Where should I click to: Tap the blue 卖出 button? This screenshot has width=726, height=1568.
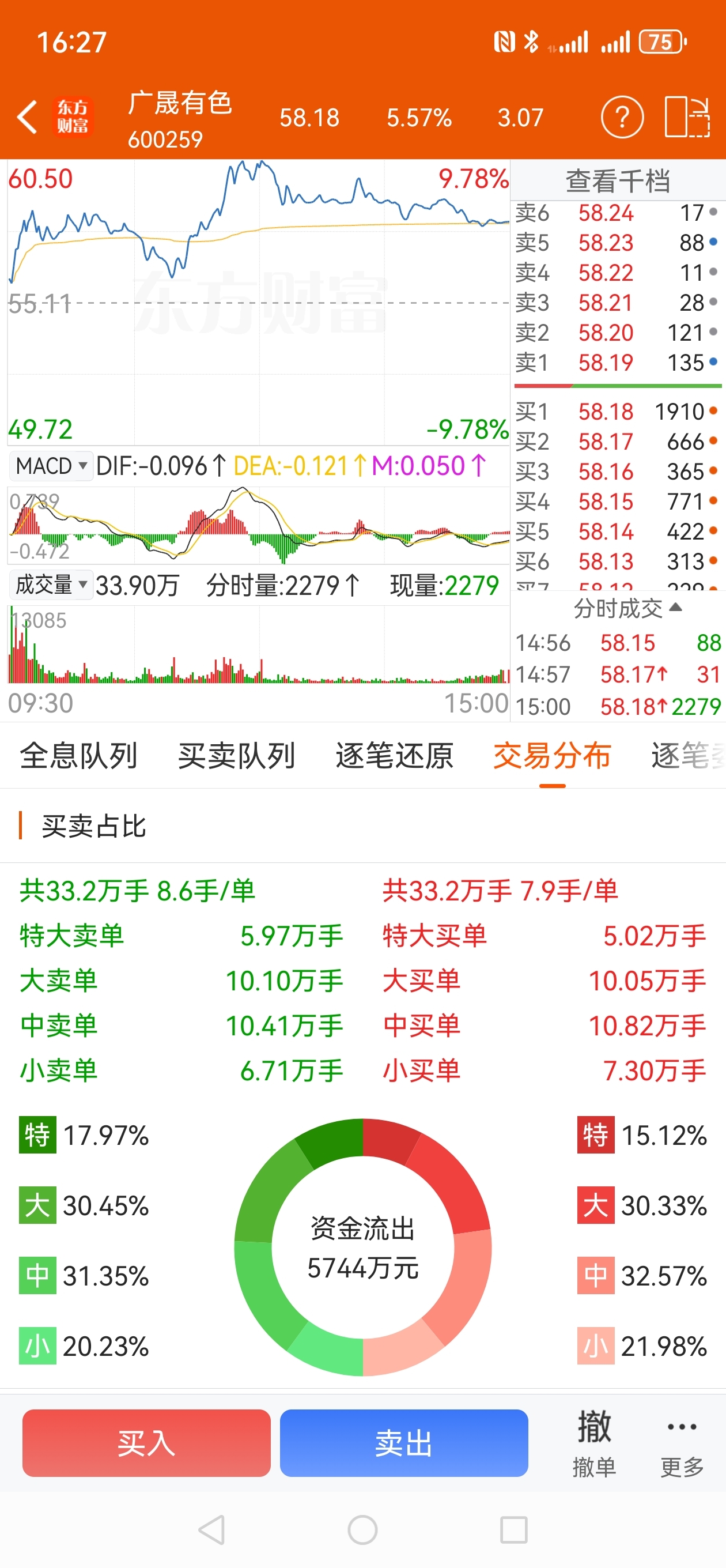pyautogui.click(x=404, y=1443)
